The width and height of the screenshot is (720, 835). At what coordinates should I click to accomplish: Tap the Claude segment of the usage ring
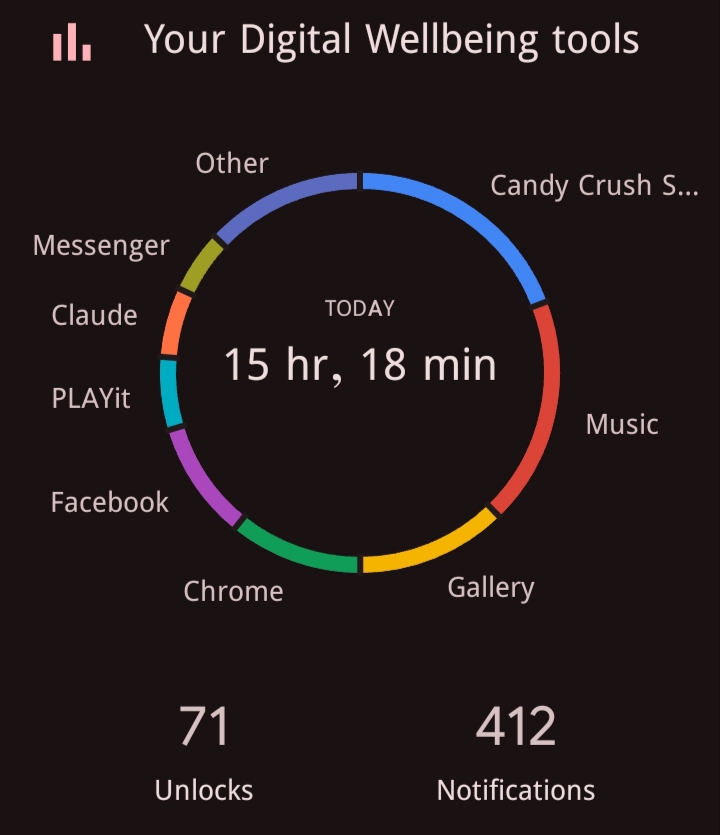175,323
